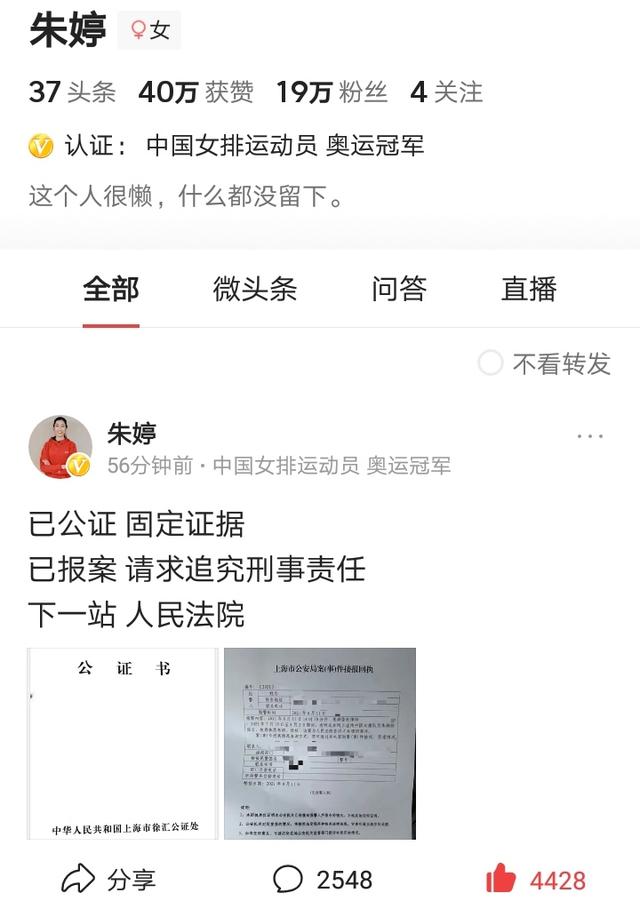Viewport: 640px width, 901px height.
Task: Select the 直播 tab
Action: 528,290
